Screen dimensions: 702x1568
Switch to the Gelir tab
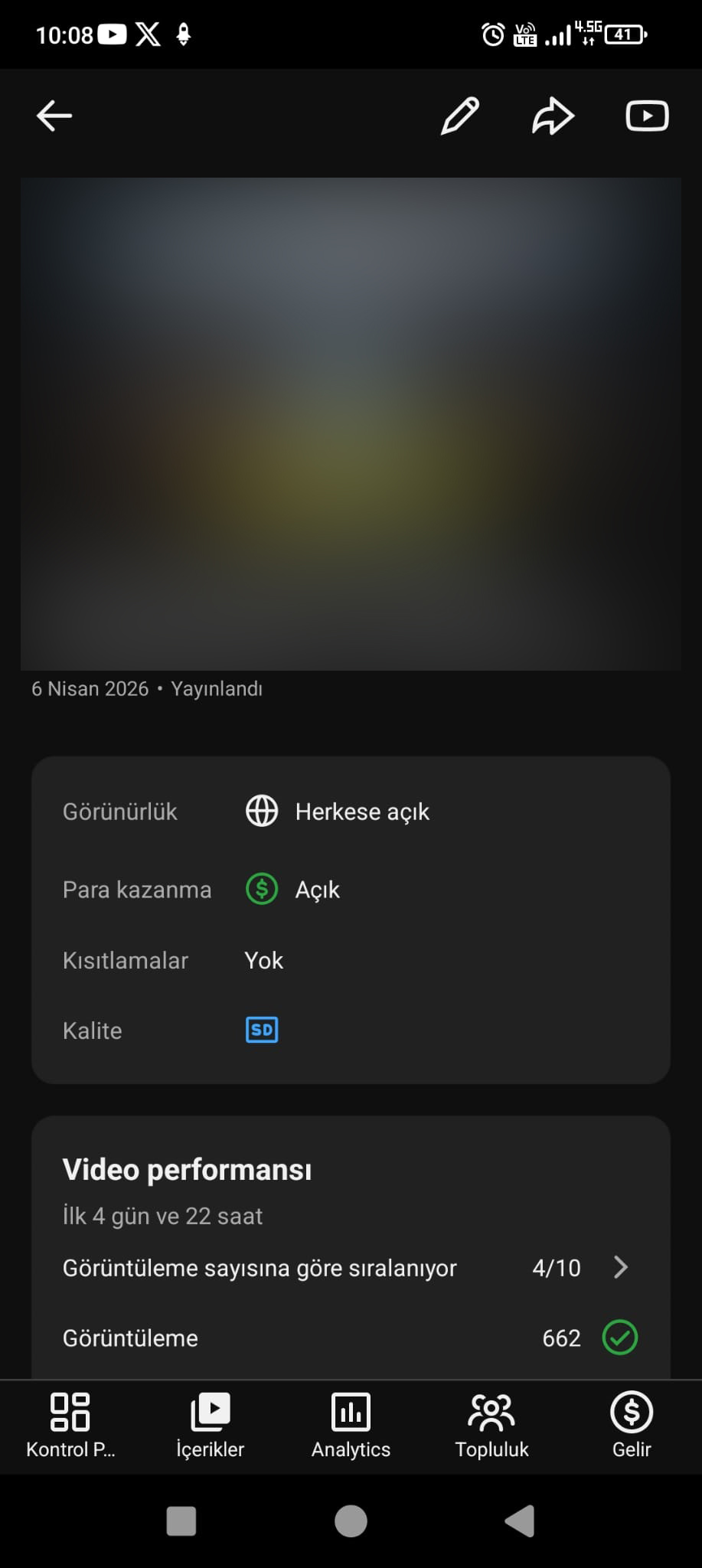click(x=632, y=1426)
